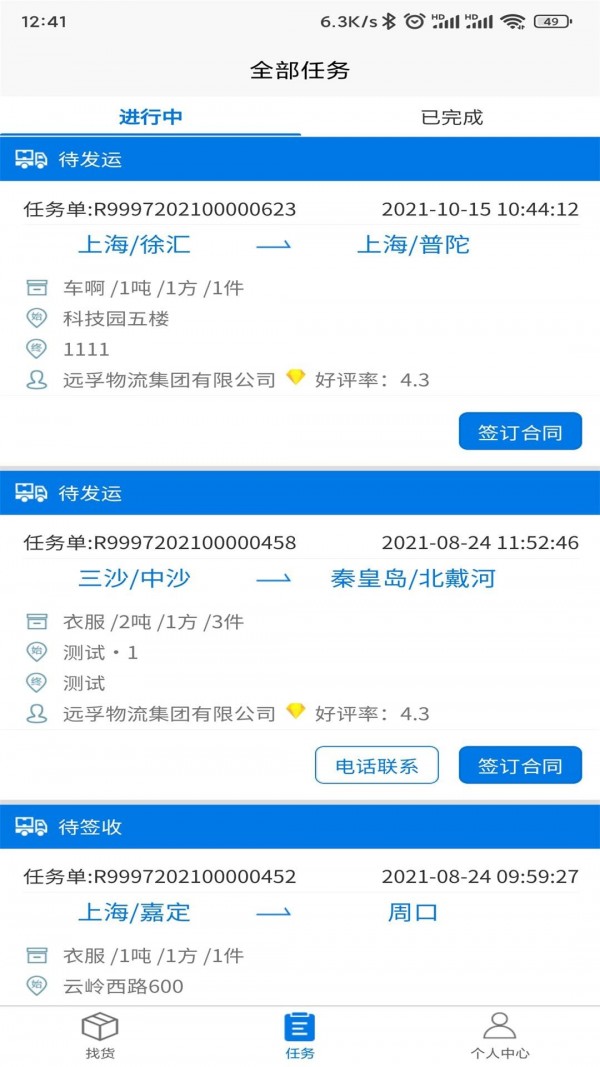Select the 任务 bottom tab
Screen dimensions: 600x1067
[x=300, y=1034]
